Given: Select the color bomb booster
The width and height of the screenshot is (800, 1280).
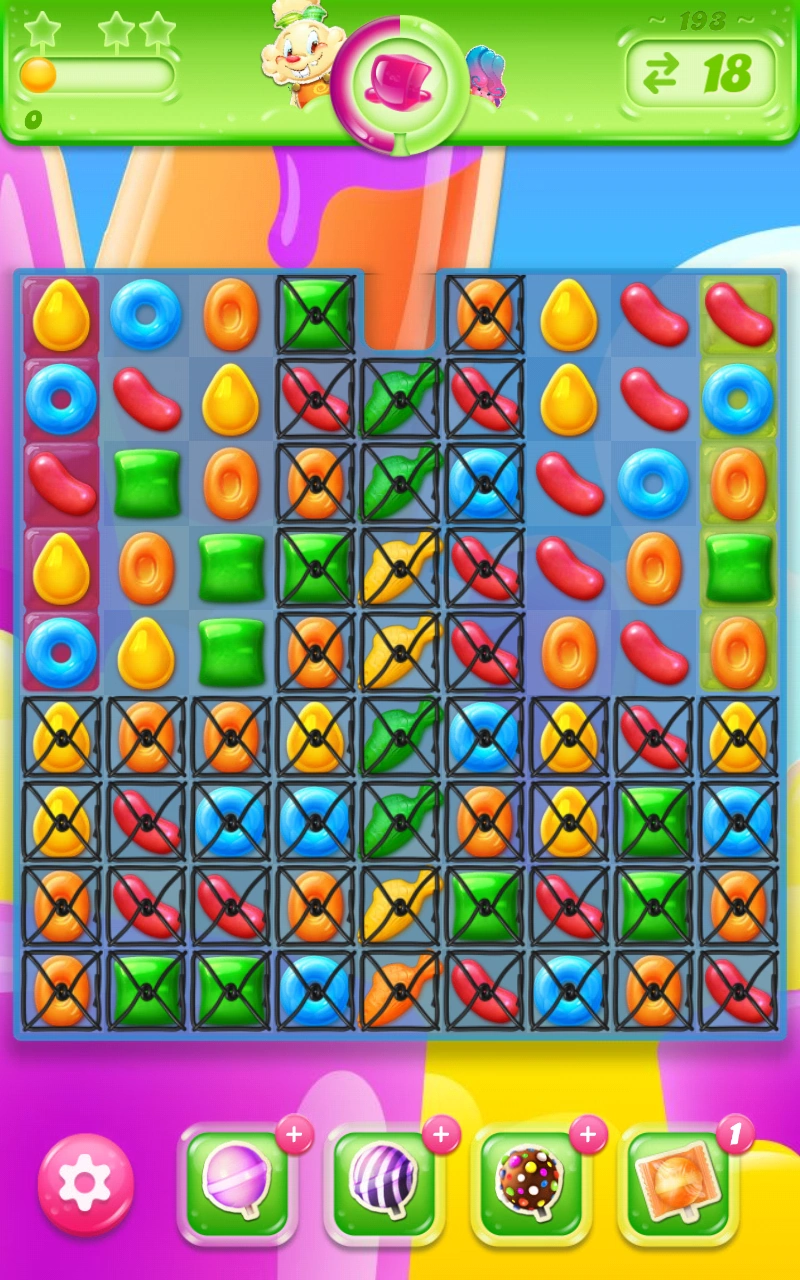Looking at the screenshot, I should pos(531,1183).
